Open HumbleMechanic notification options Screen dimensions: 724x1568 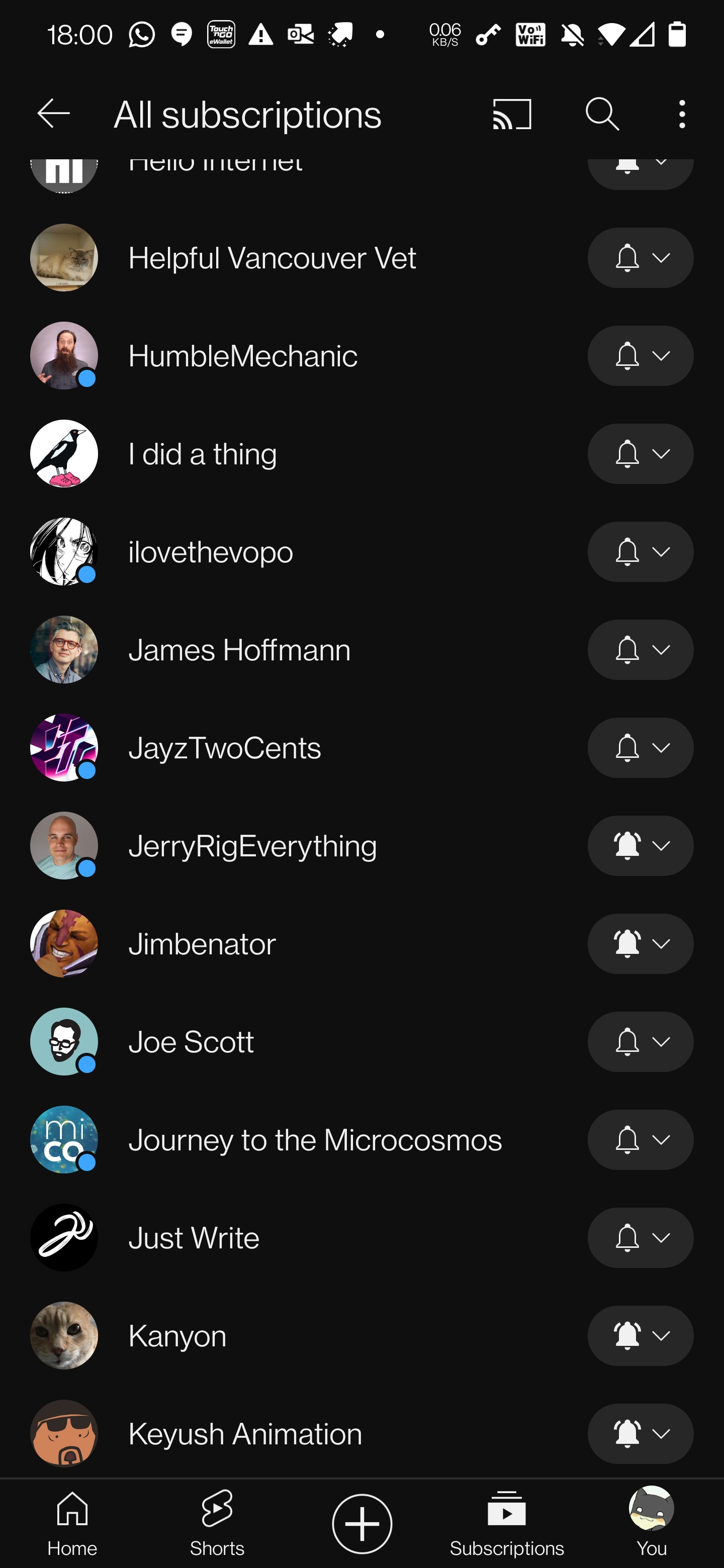641,356
